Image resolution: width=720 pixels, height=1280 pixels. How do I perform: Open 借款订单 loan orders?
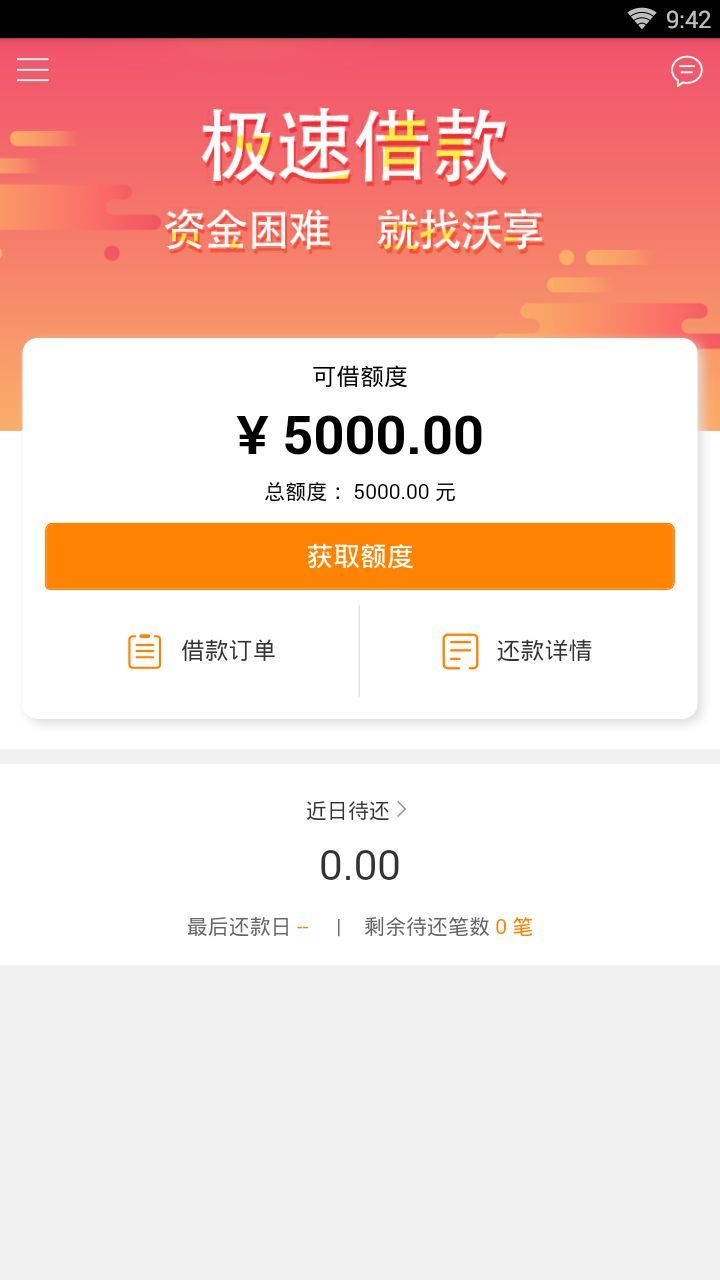(201, 651)
